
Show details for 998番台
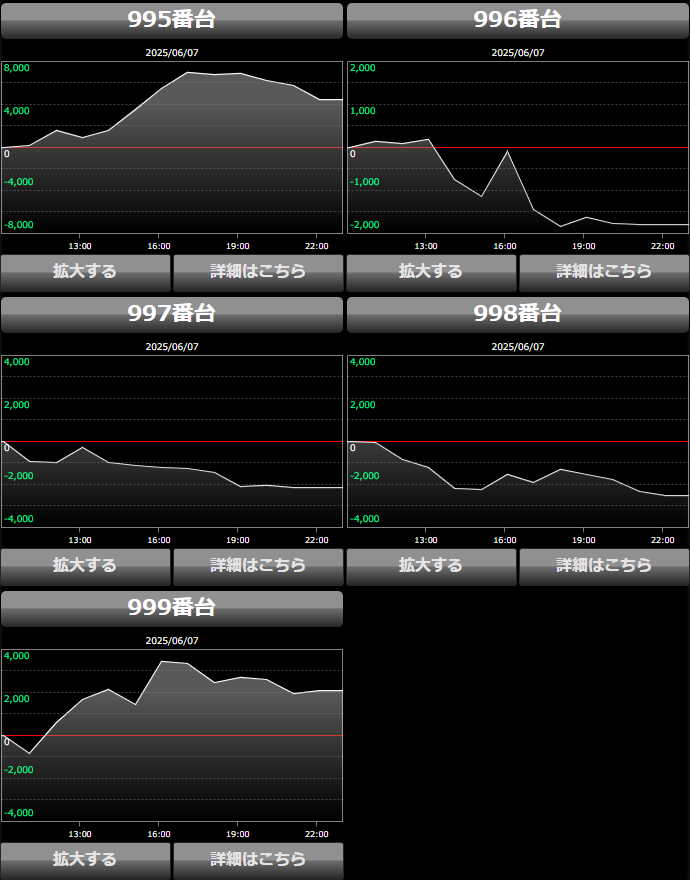point(604,565)
